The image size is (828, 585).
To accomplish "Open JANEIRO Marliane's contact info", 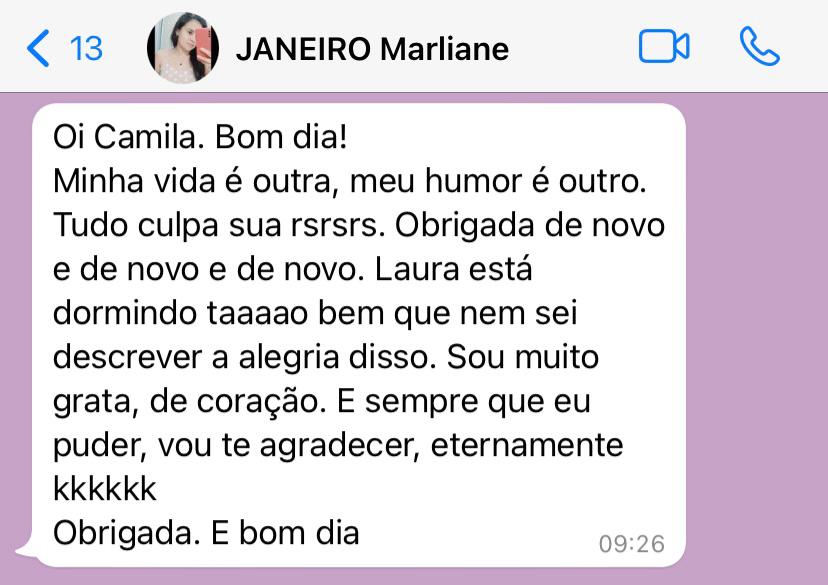I will 371,48.
